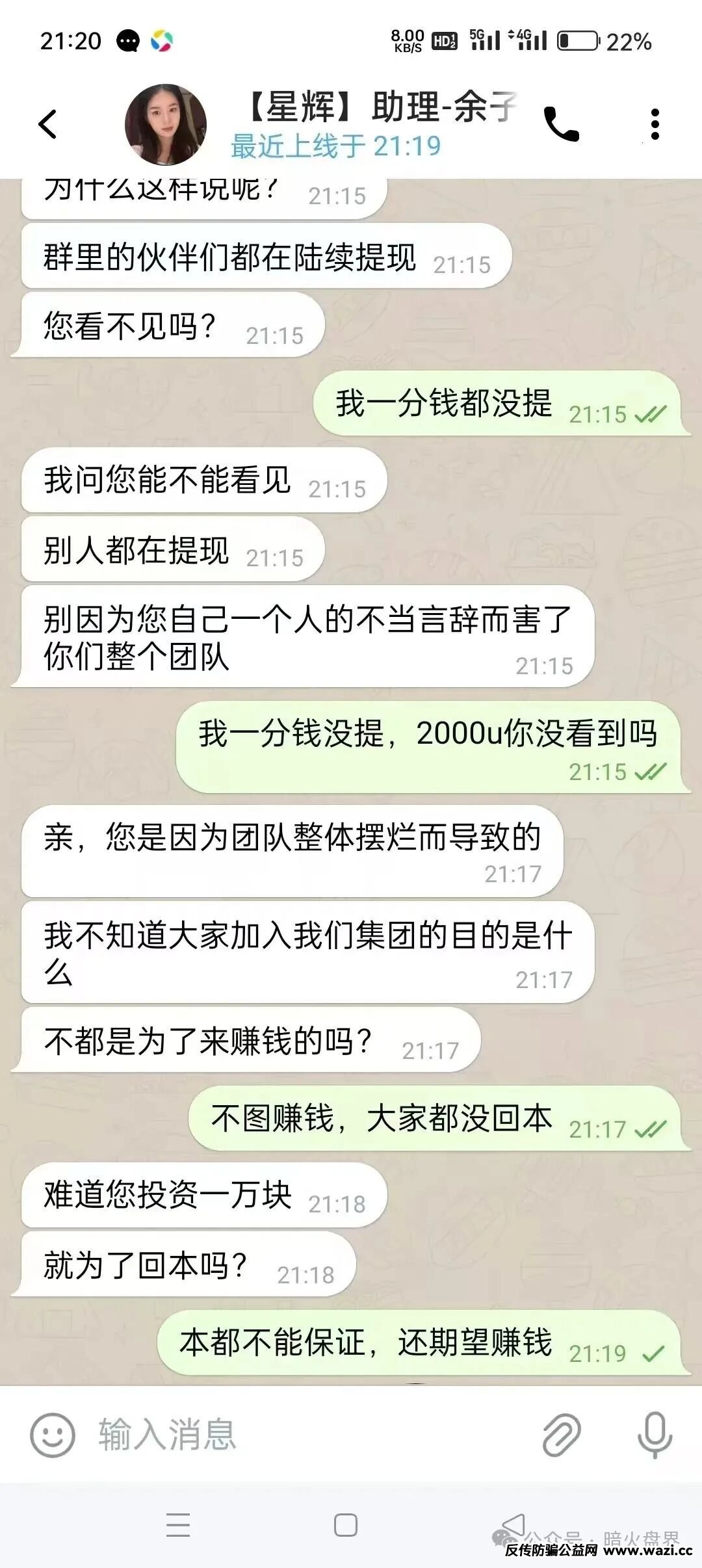Screen dimensions: 702x1568
Task: Record a voice message with the microphone
Action: coord(654,1435)
